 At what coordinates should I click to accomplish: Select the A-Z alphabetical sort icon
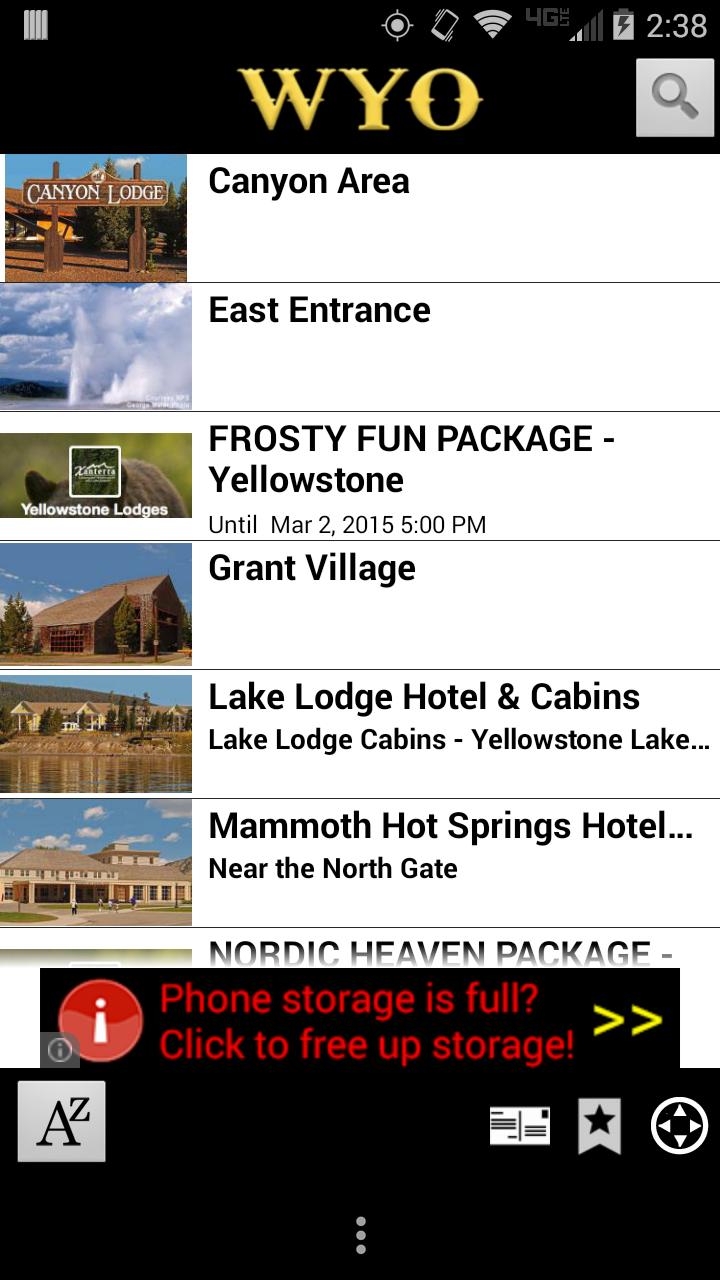point(61,1122)
